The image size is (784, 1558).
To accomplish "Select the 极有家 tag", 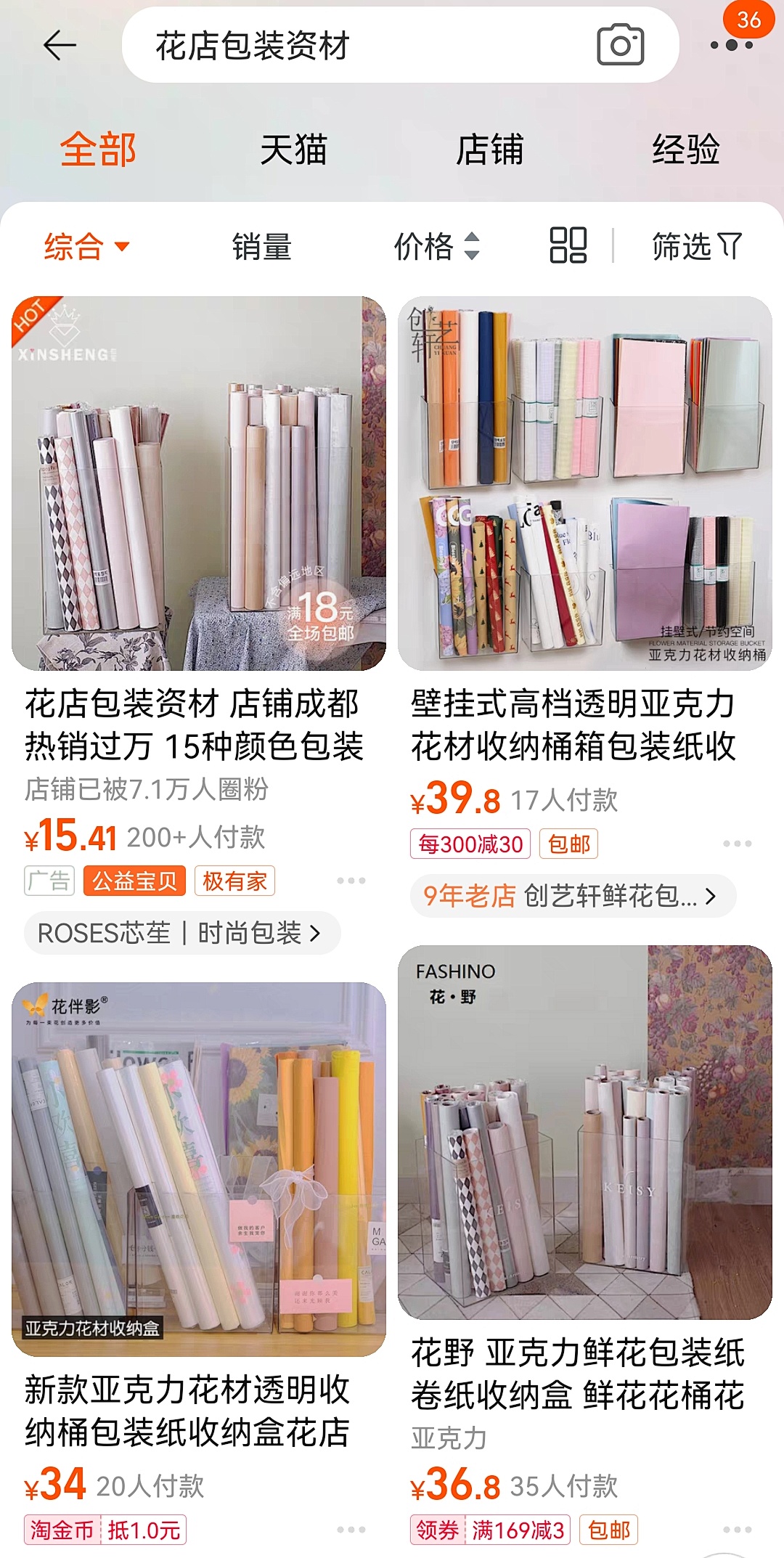I will click(234, 882).
